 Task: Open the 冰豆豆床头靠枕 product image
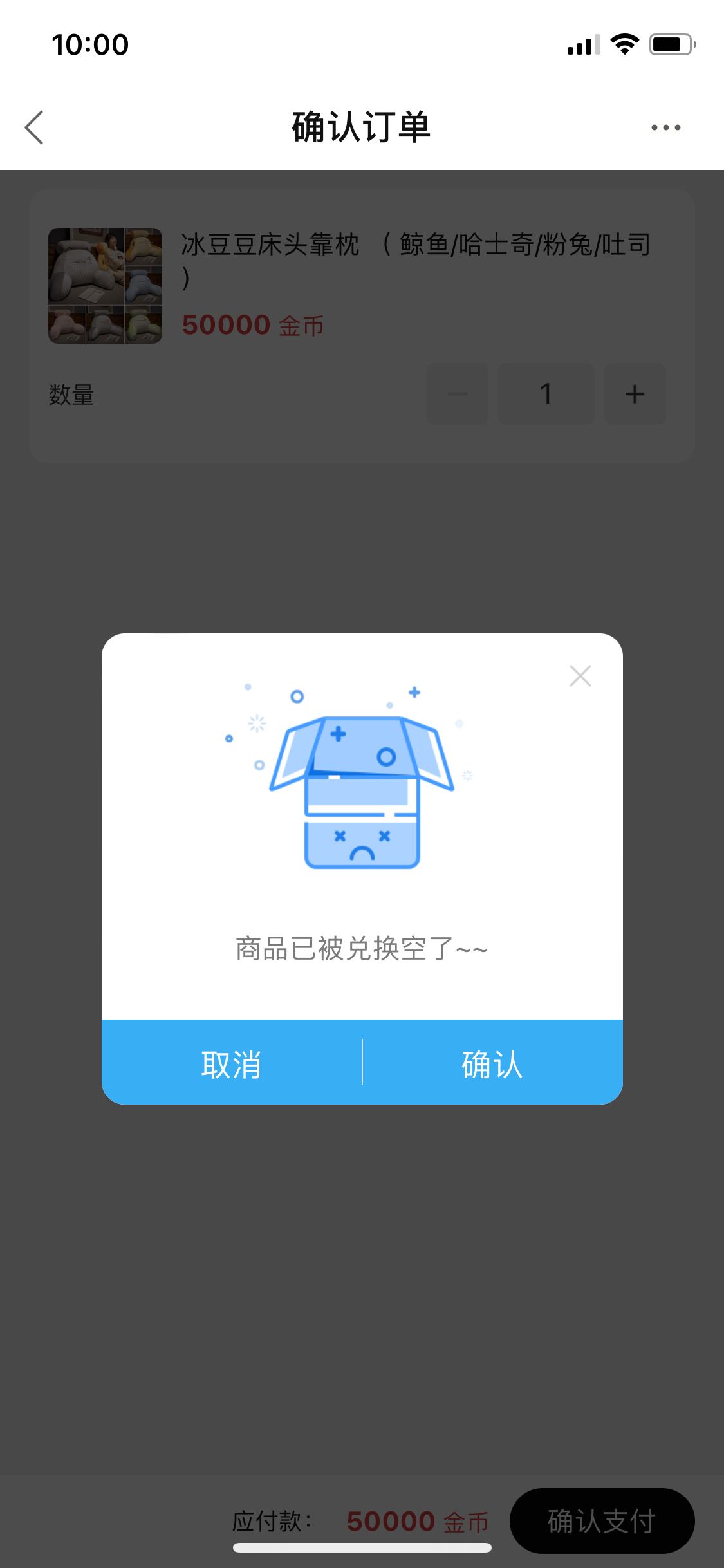105,285
